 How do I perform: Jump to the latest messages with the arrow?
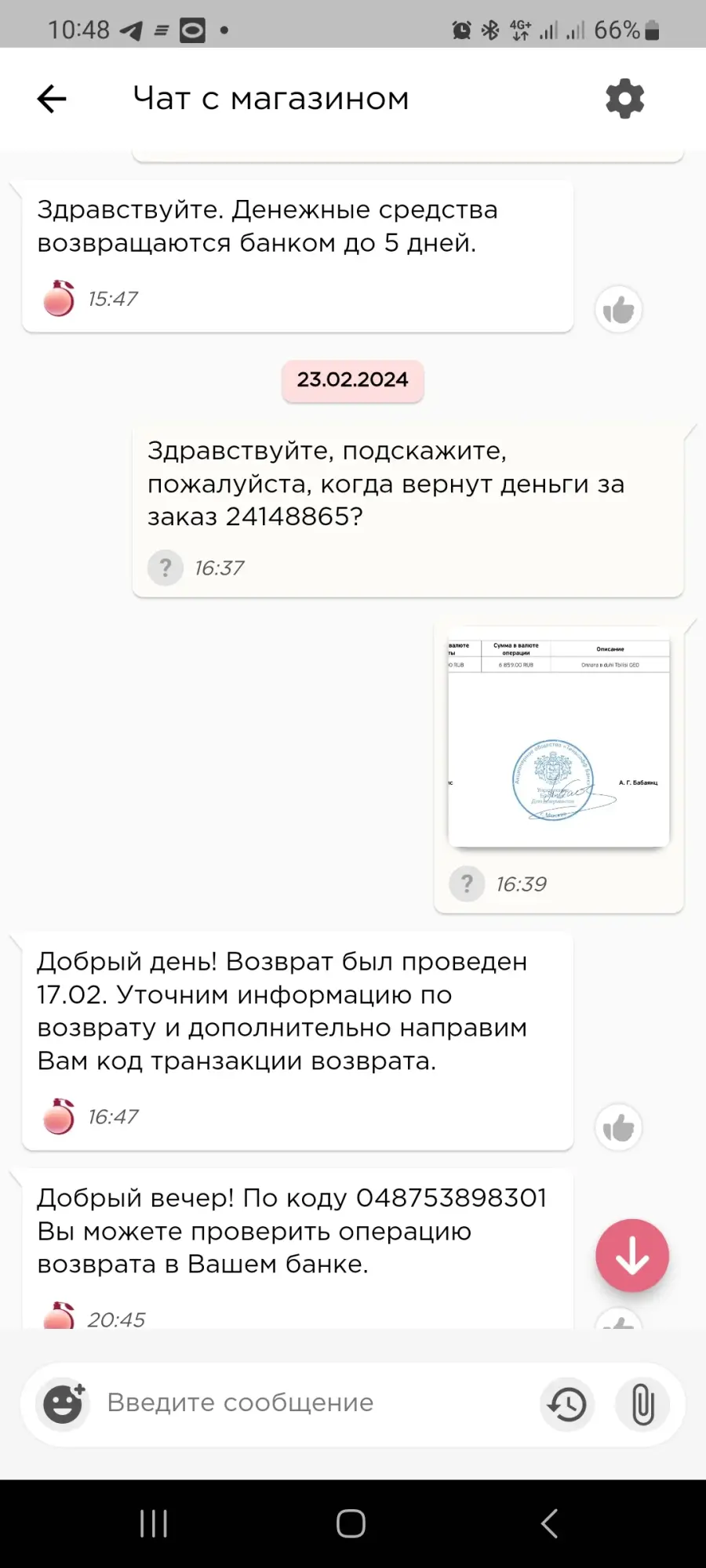[x=632, y=1256]
